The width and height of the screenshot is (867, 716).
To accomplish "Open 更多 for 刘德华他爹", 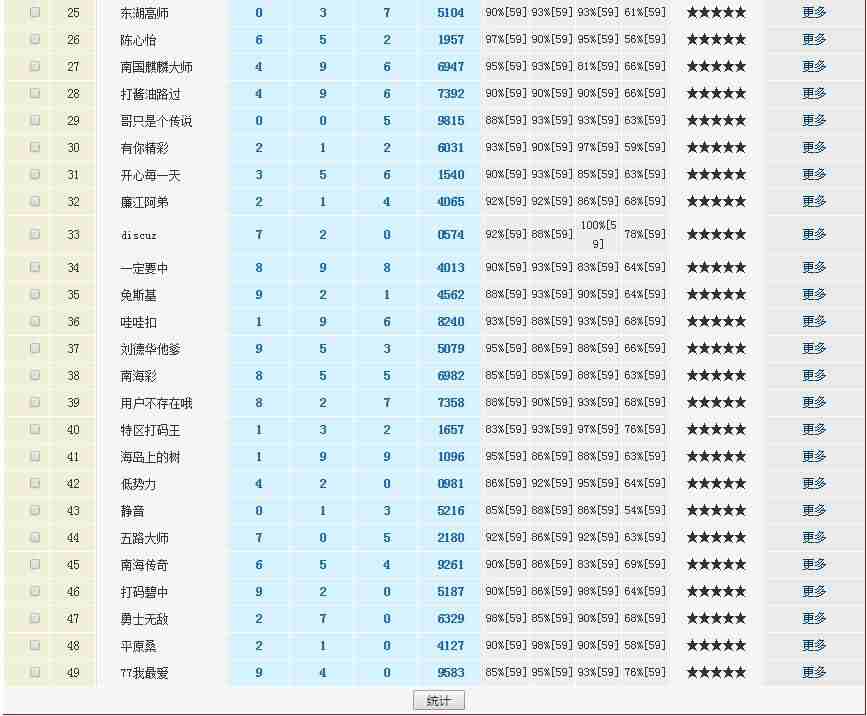I will [x=814, y=349].
